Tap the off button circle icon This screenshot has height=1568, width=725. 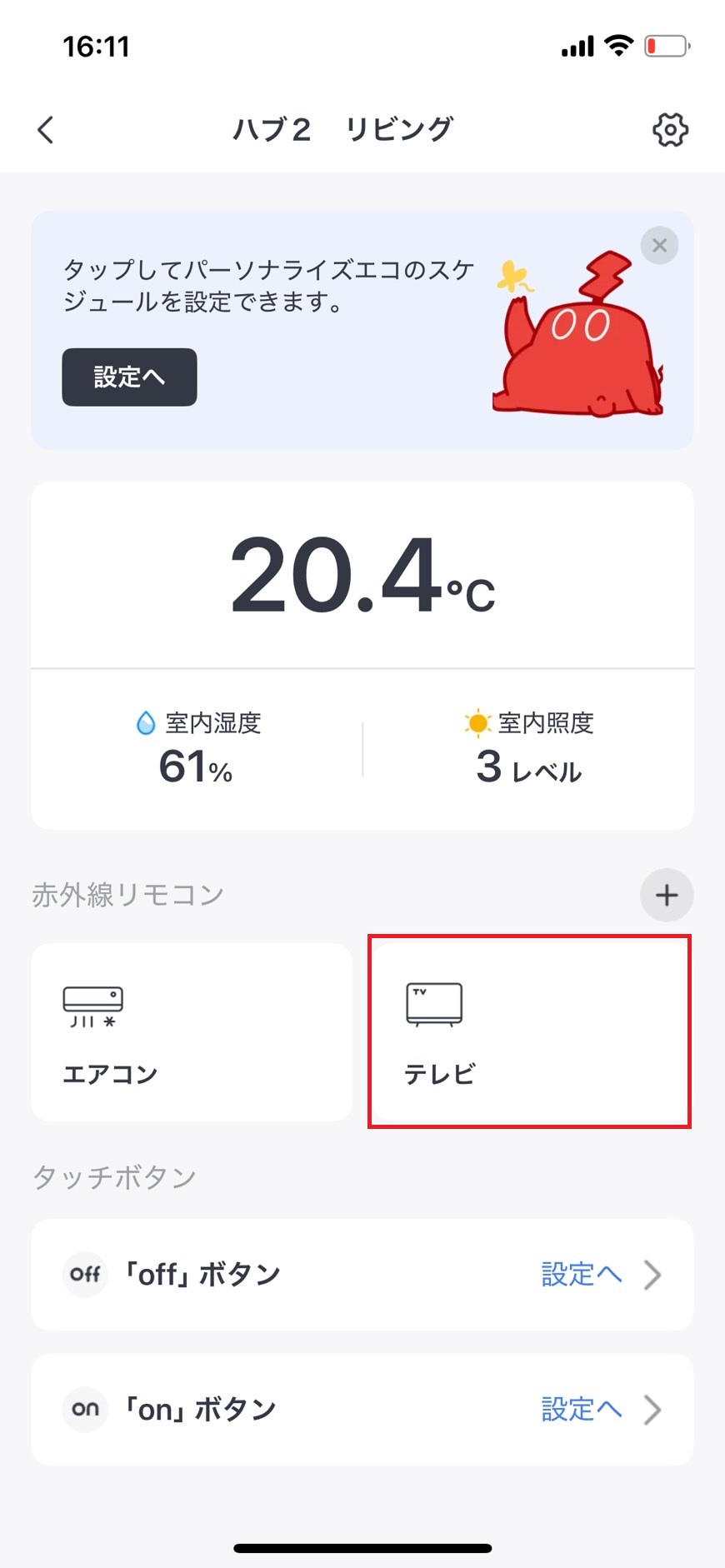(84, 1274)
